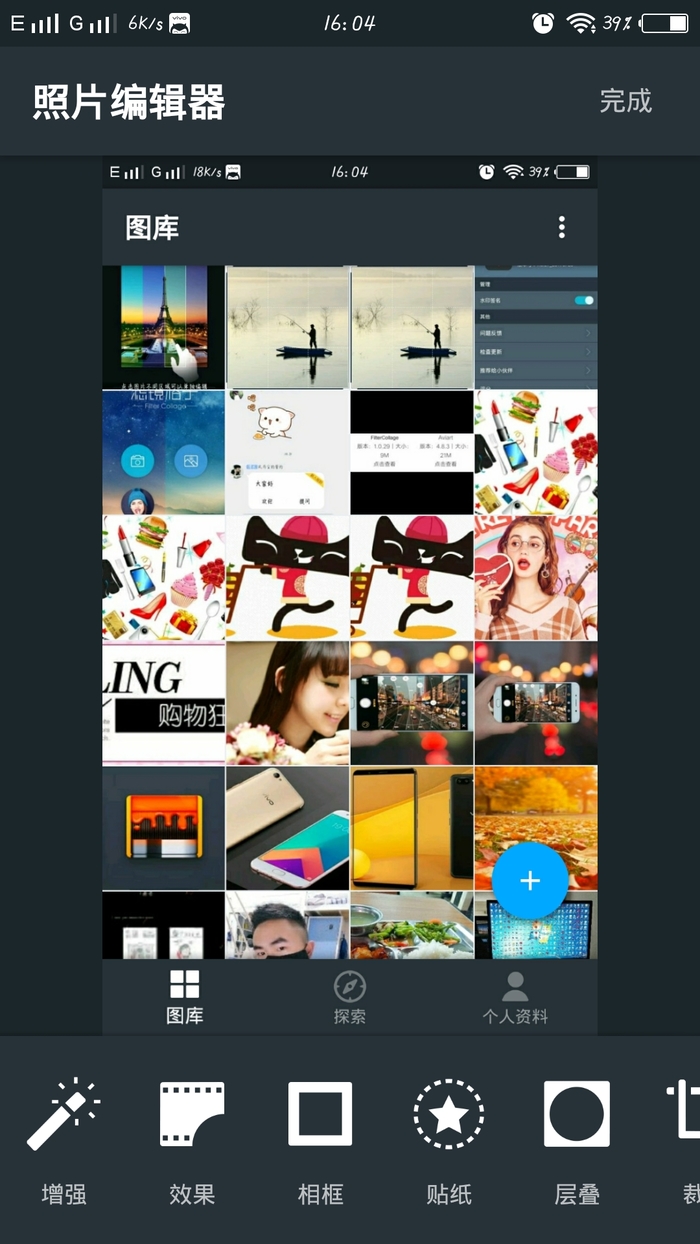This screenshot has height=1244, width=700.
Task: Open the 贴纸 stickers tool
Action: [x=449, y=1141]
